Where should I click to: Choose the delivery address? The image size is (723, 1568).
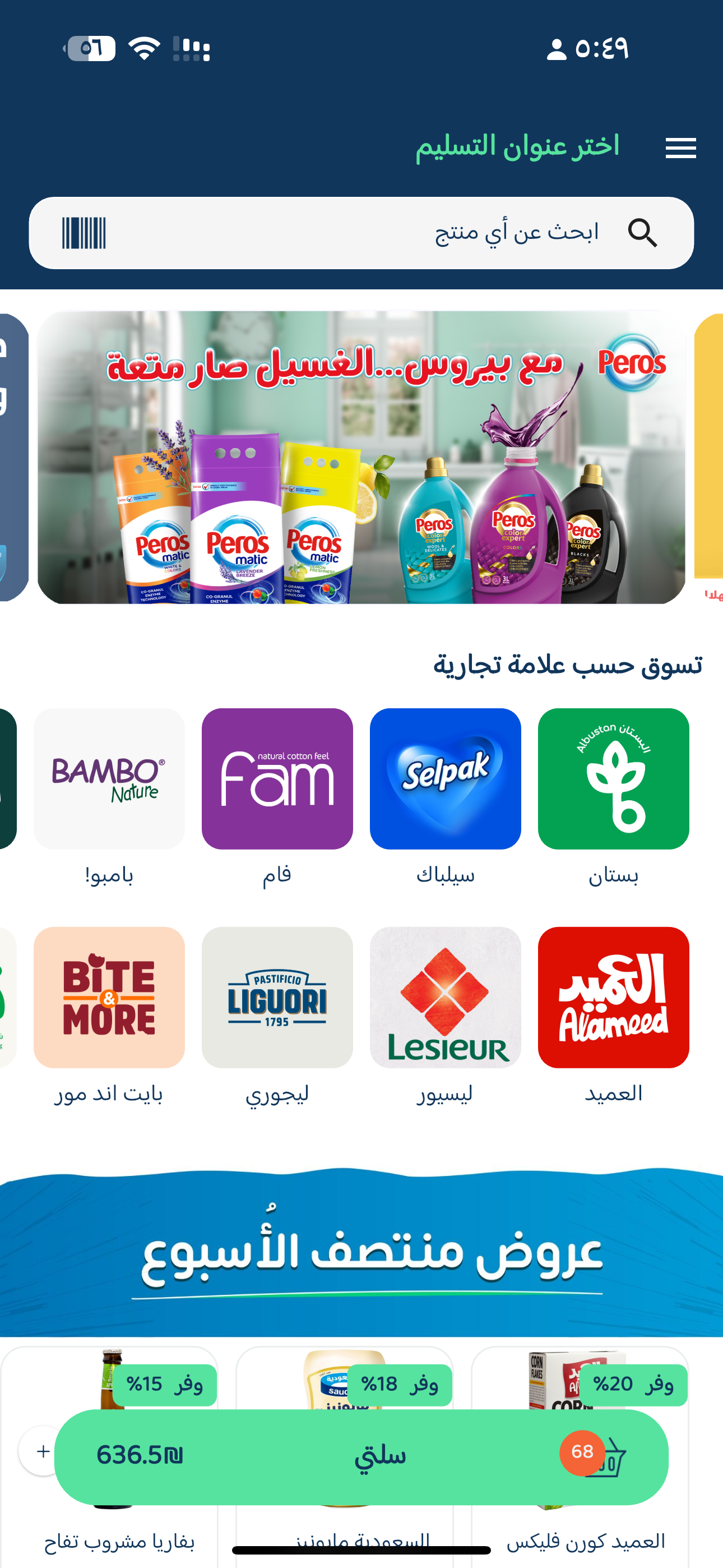point(517,147)
